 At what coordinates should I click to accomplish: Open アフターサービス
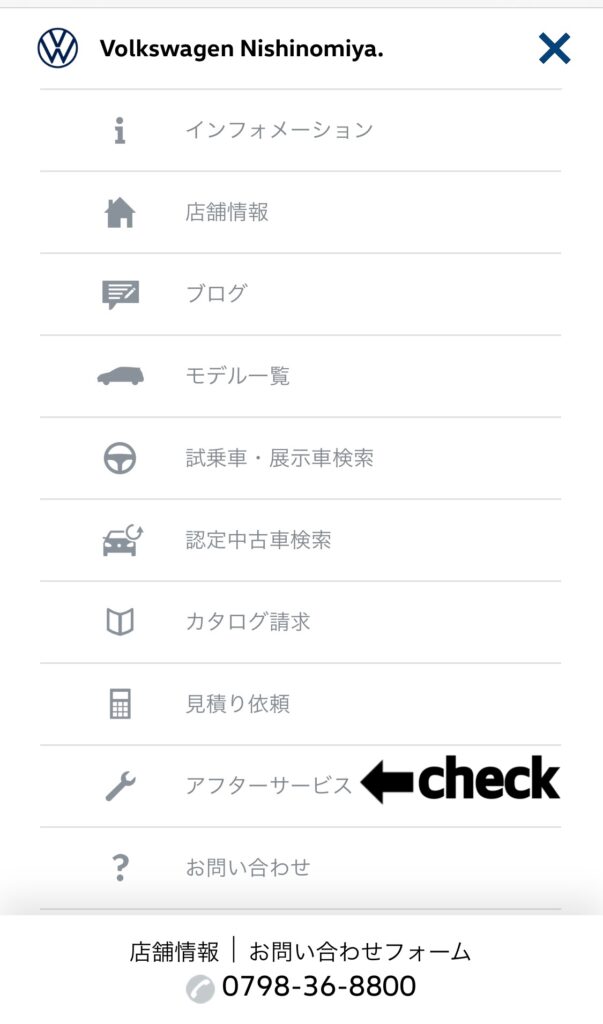point(301,786)
